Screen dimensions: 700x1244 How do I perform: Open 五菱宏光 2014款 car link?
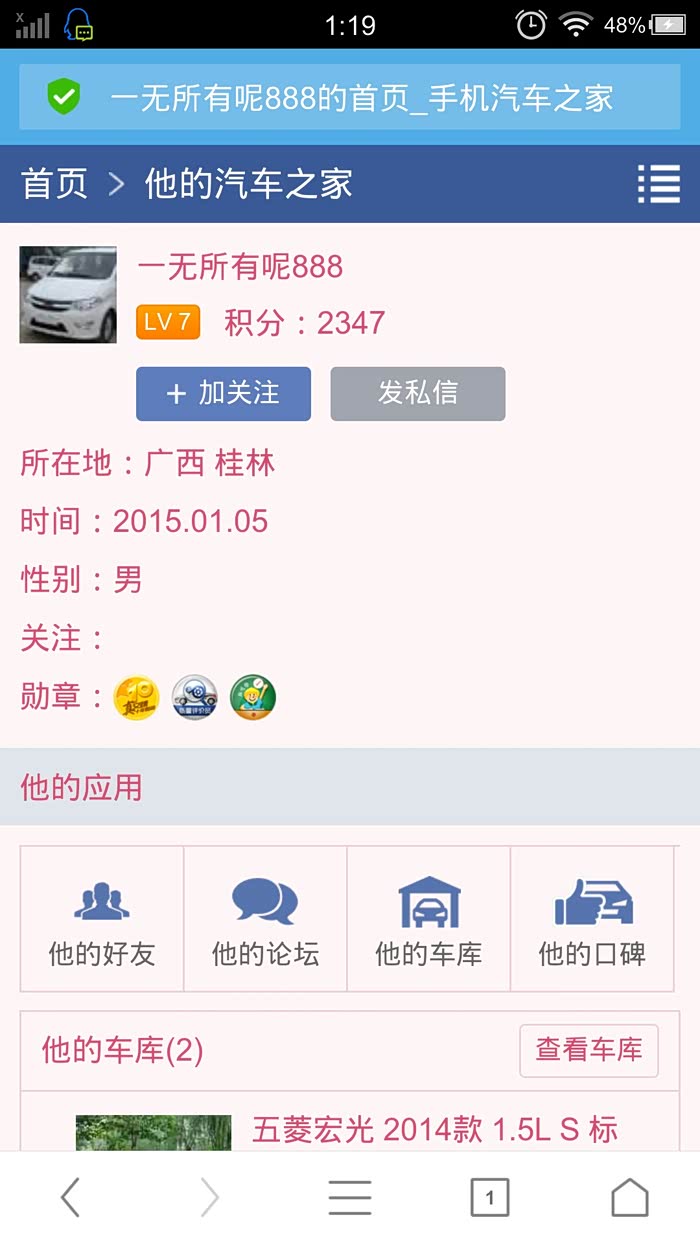[x=435, y=1130]
